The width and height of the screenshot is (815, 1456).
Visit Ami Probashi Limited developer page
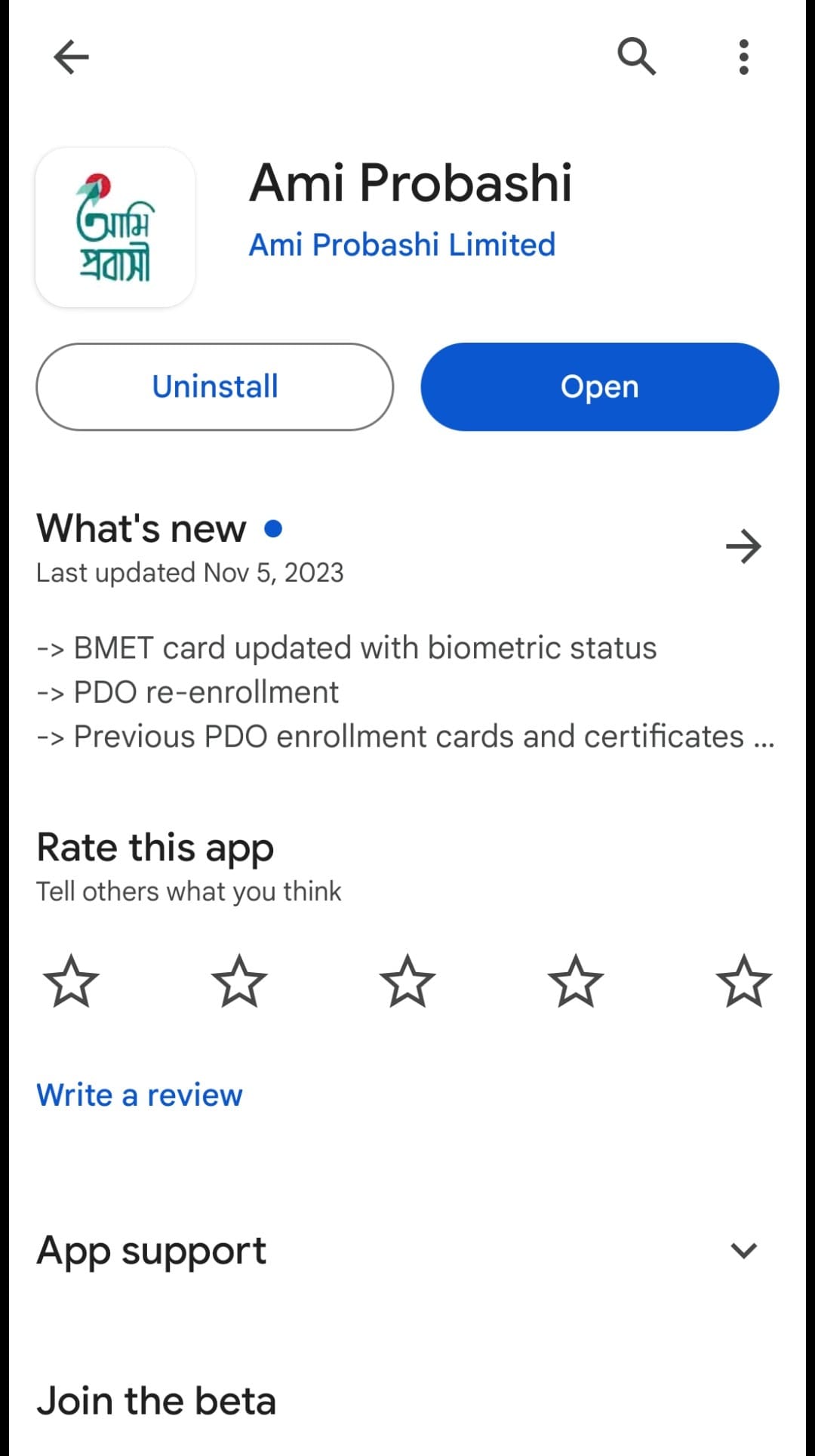401,244
